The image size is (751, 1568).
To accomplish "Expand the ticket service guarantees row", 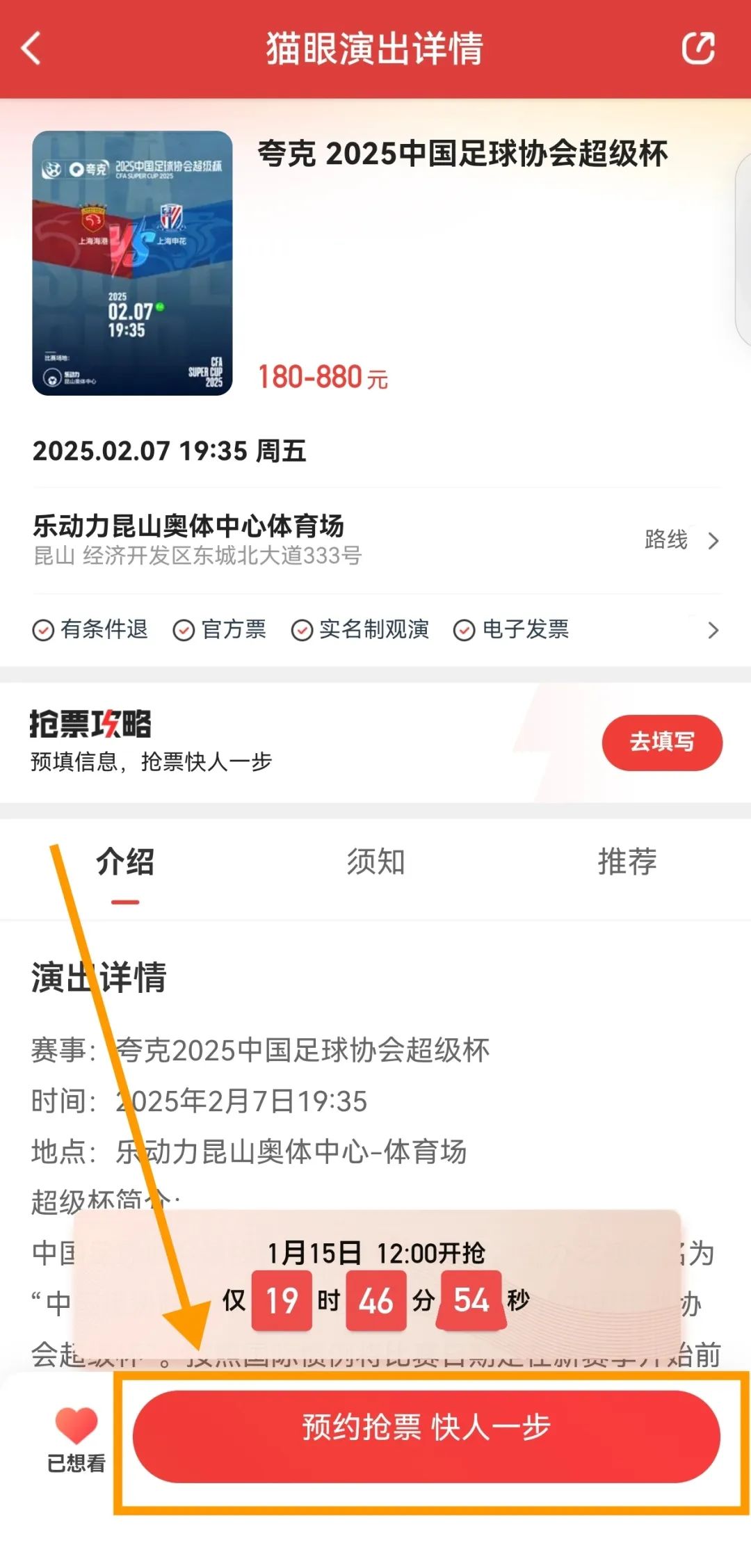I will pyautogui.click(x=713, y=630).
